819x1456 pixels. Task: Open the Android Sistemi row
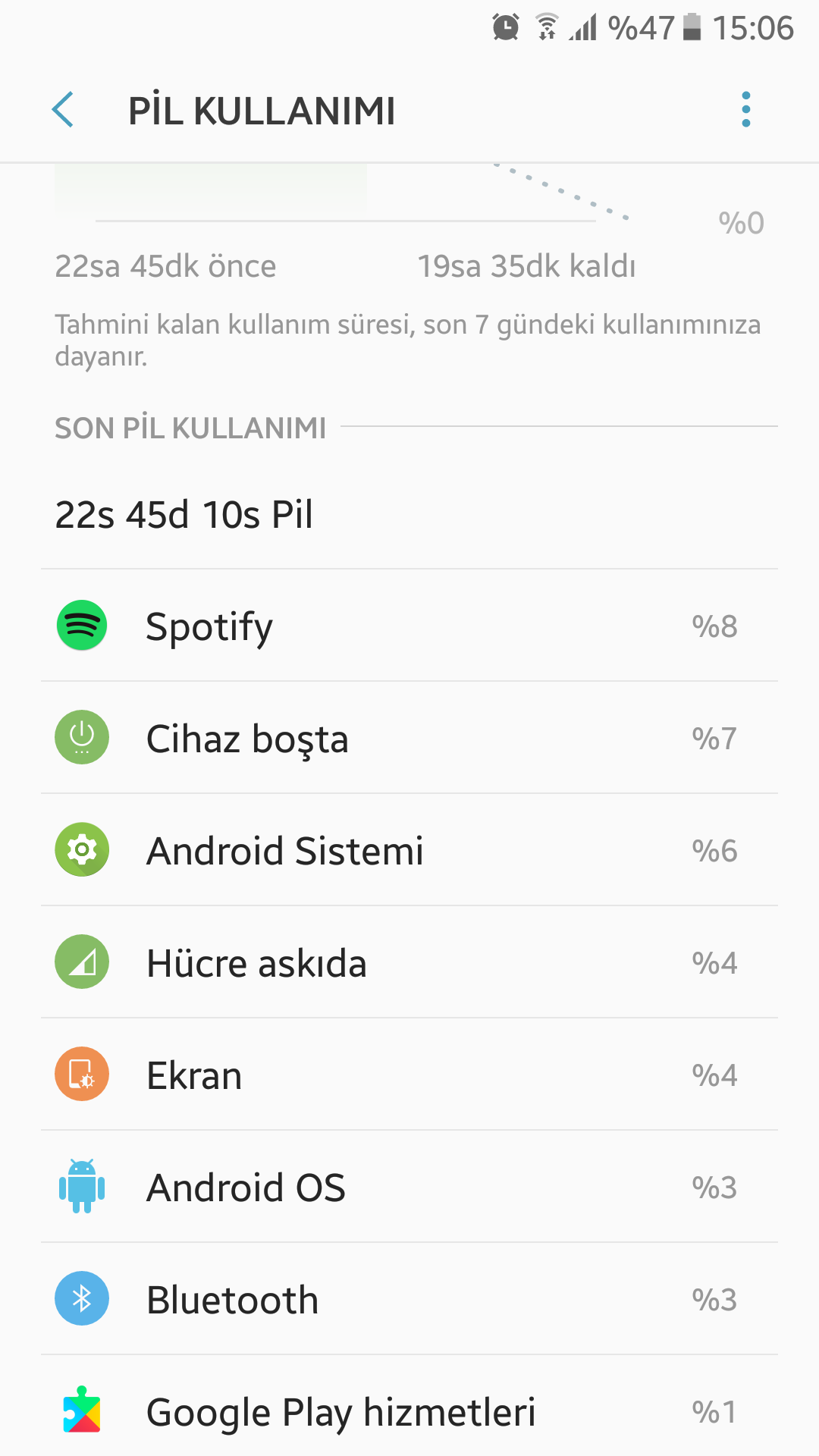click(409, 850)
